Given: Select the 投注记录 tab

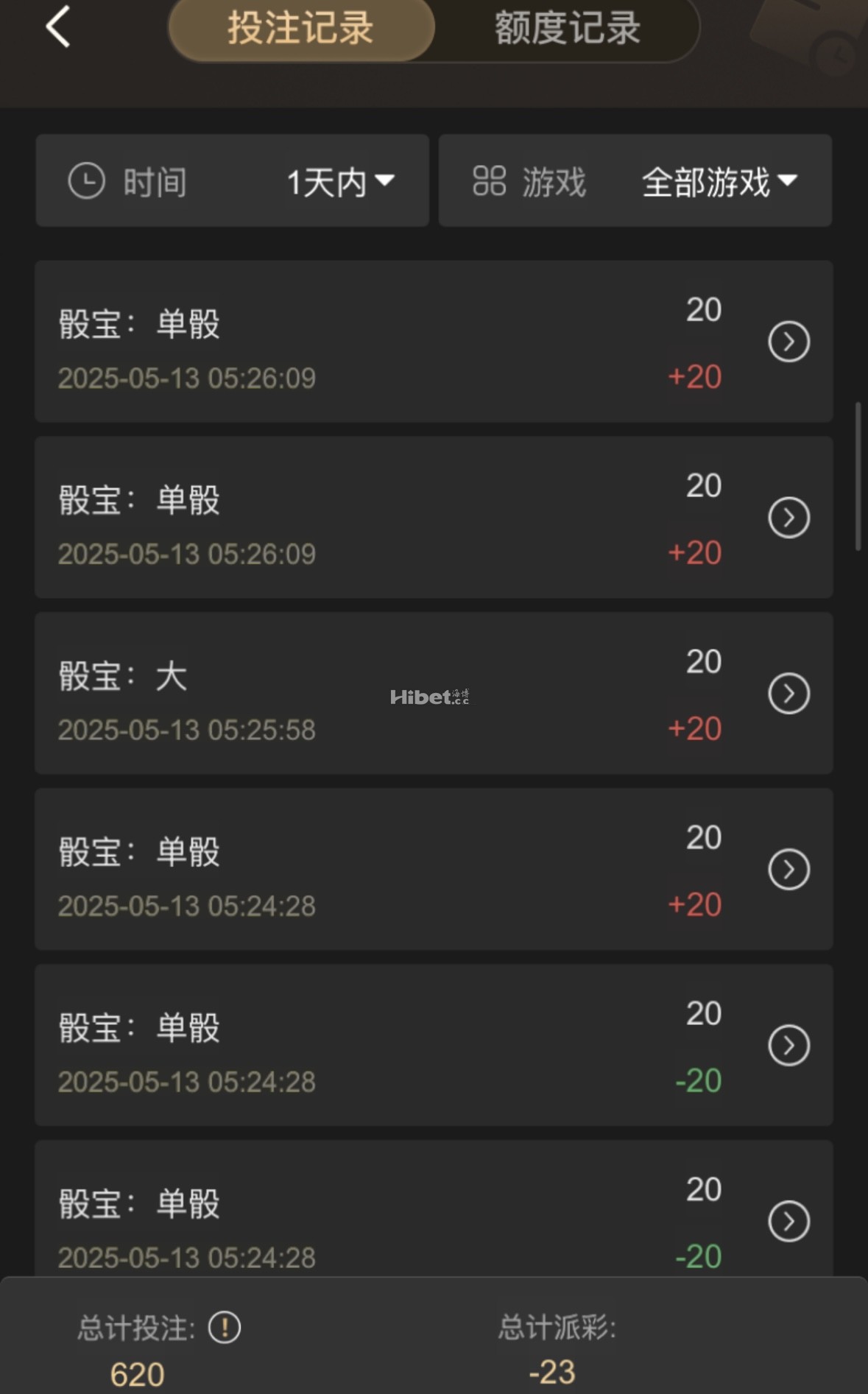Looking at the screenshot, I should point(301,28).
